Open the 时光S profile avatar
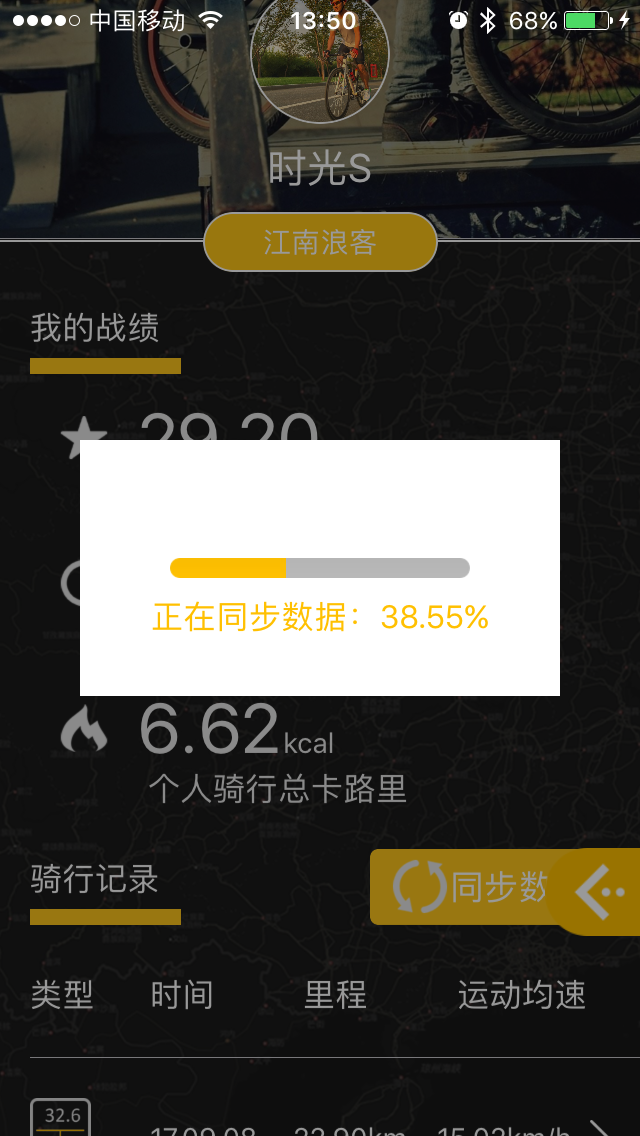The width and height of the screenshot is (640, 1136). point(320,60)
